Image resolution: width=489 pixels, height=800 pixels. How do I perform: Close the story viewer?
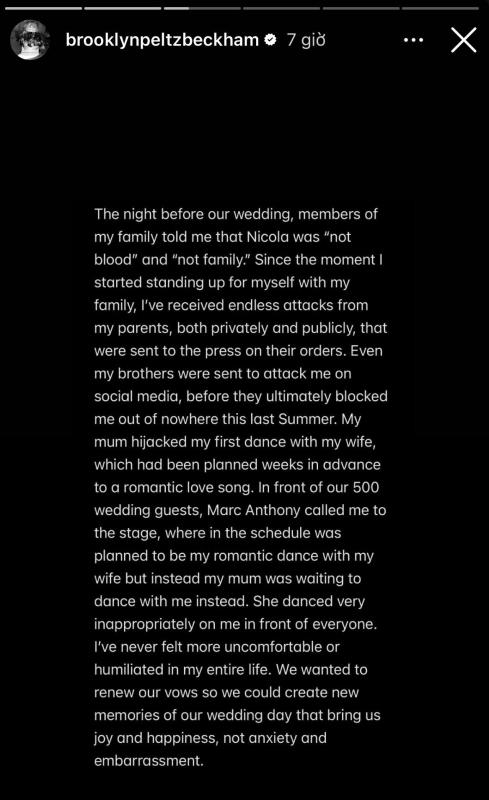[463, 40]
